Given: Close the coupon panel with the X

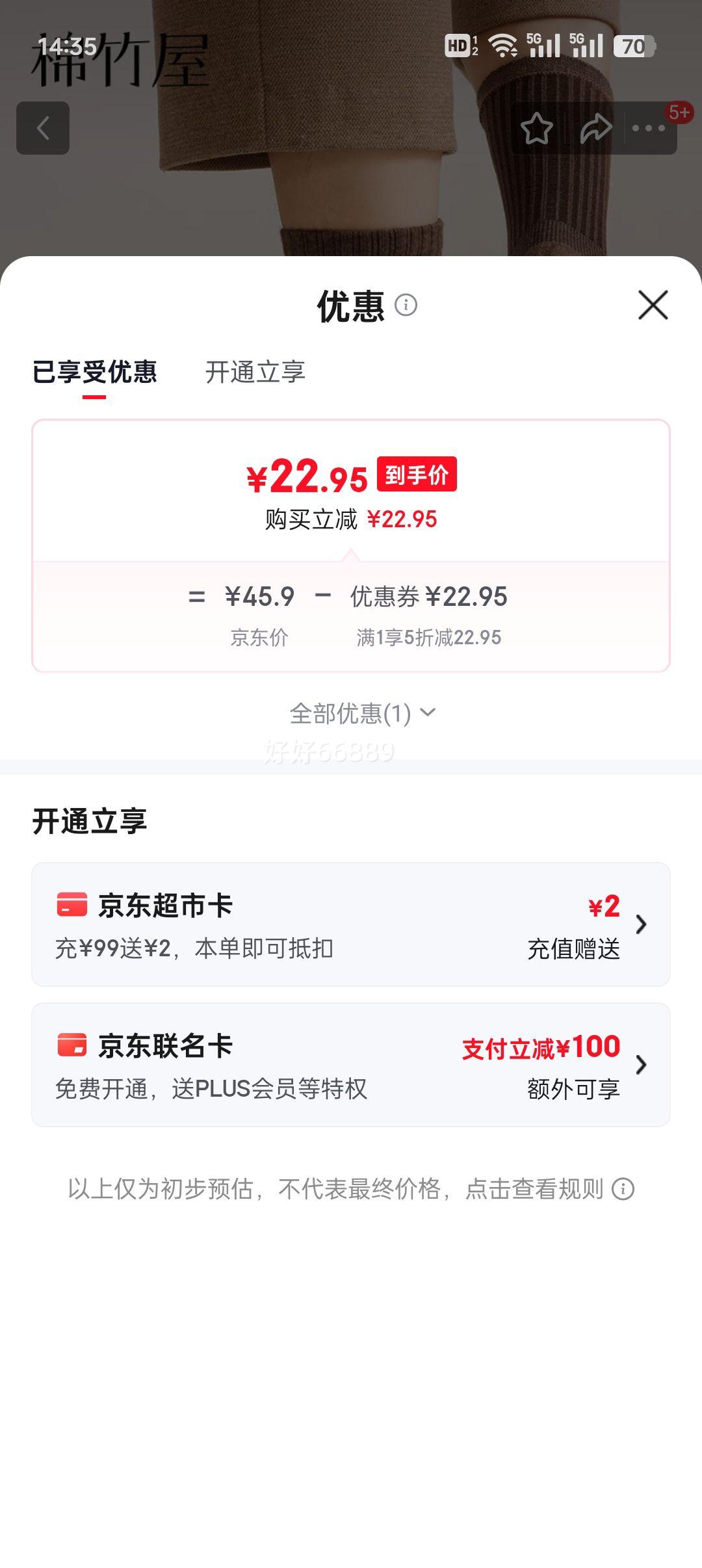Looking at the screenshot, I should tap(652, 306).
